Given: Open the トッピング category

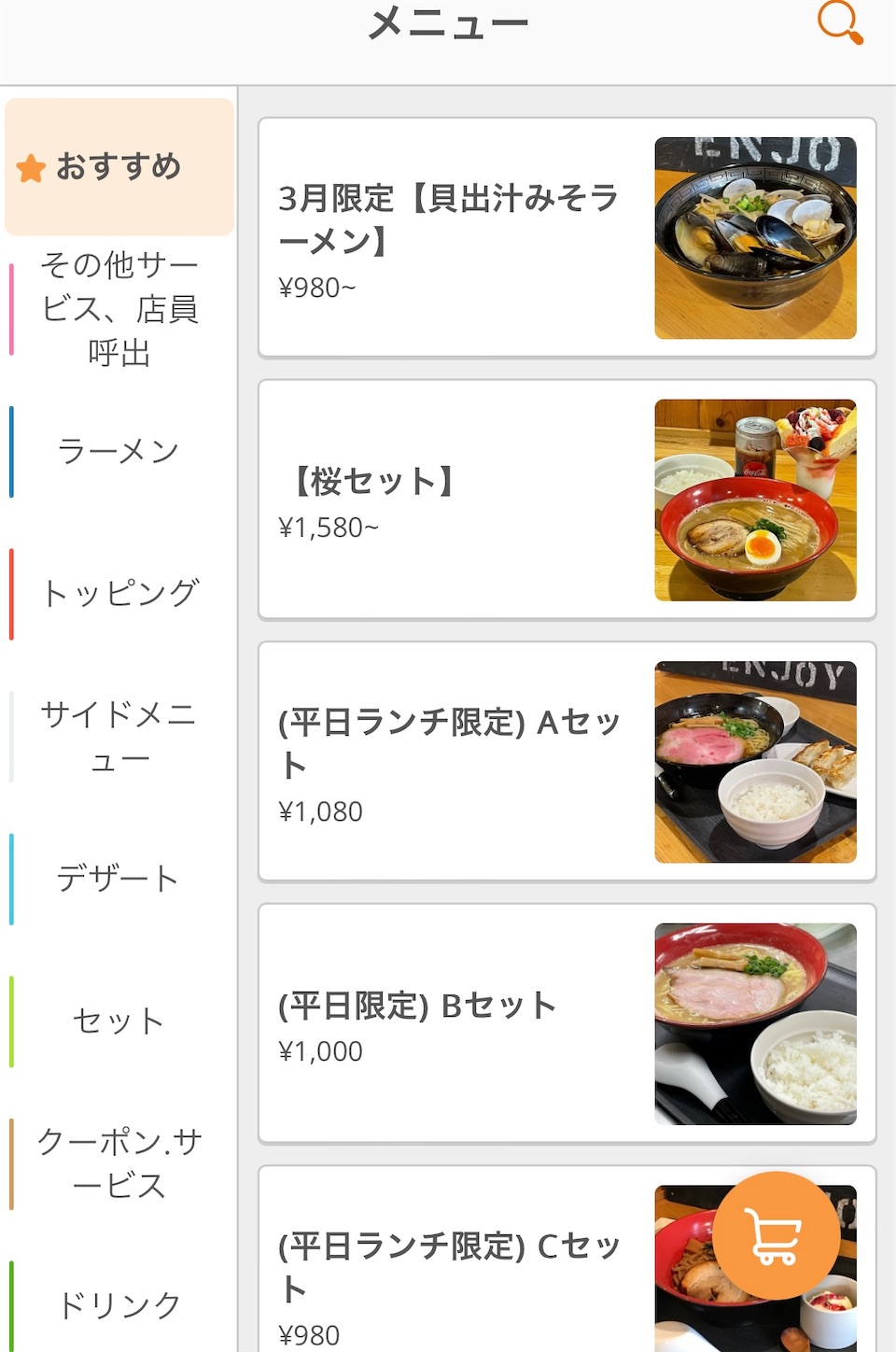Looking at the screenshot, I should (119, 594).
